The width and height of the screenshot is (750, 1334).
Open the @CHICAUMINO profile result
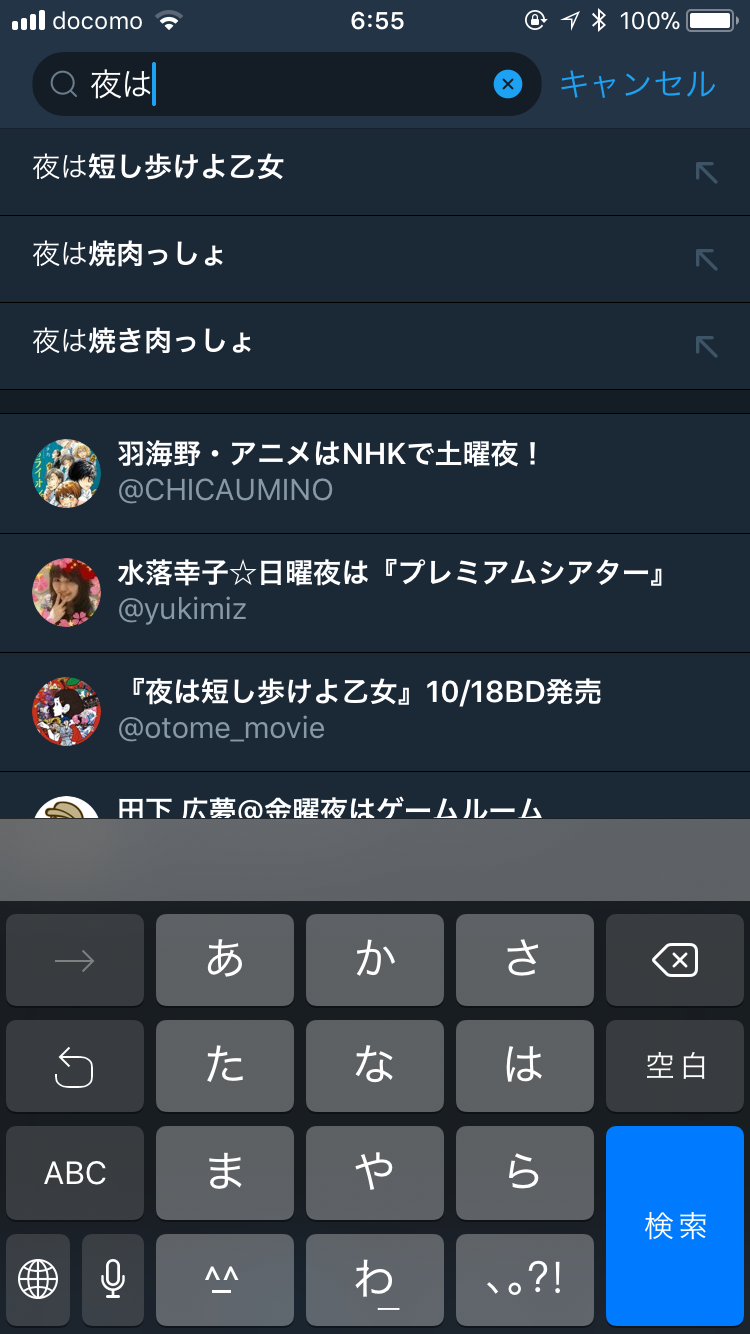(x=375, y=472)
